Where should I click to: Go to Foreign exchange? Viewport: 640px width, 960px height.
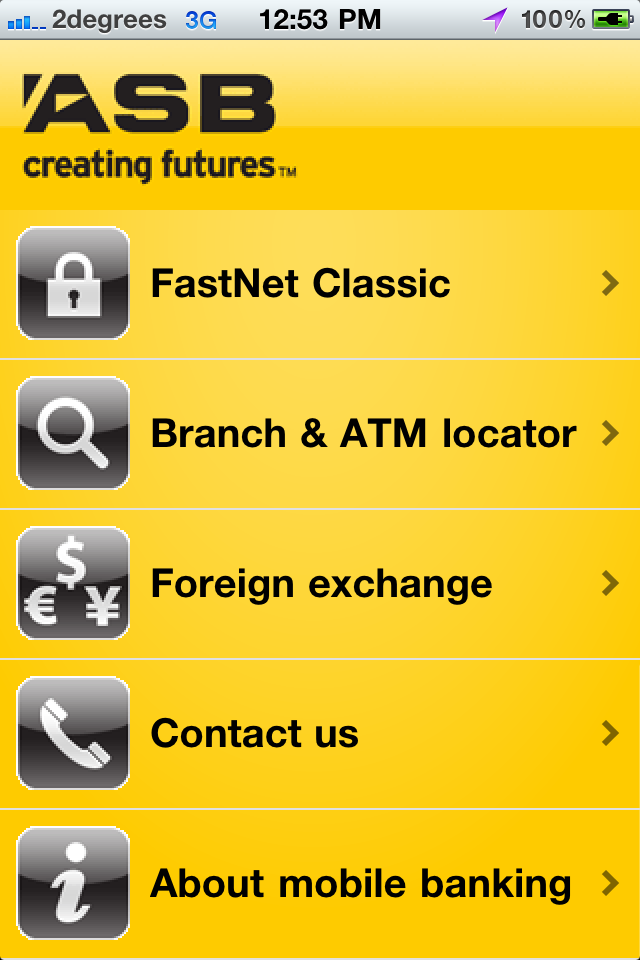coord(320,584)
